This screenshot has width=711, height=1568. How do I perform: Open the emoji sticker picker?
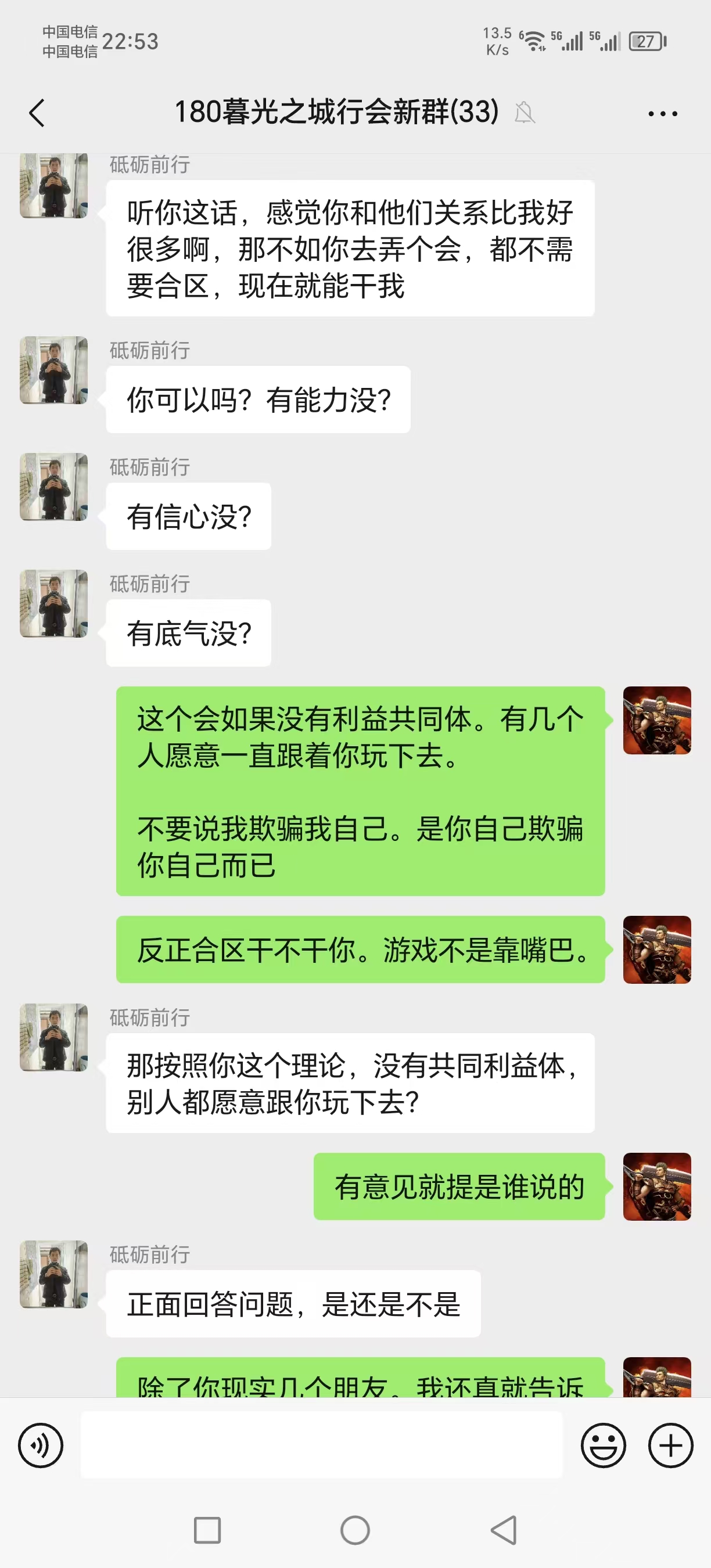(602, 1445)
